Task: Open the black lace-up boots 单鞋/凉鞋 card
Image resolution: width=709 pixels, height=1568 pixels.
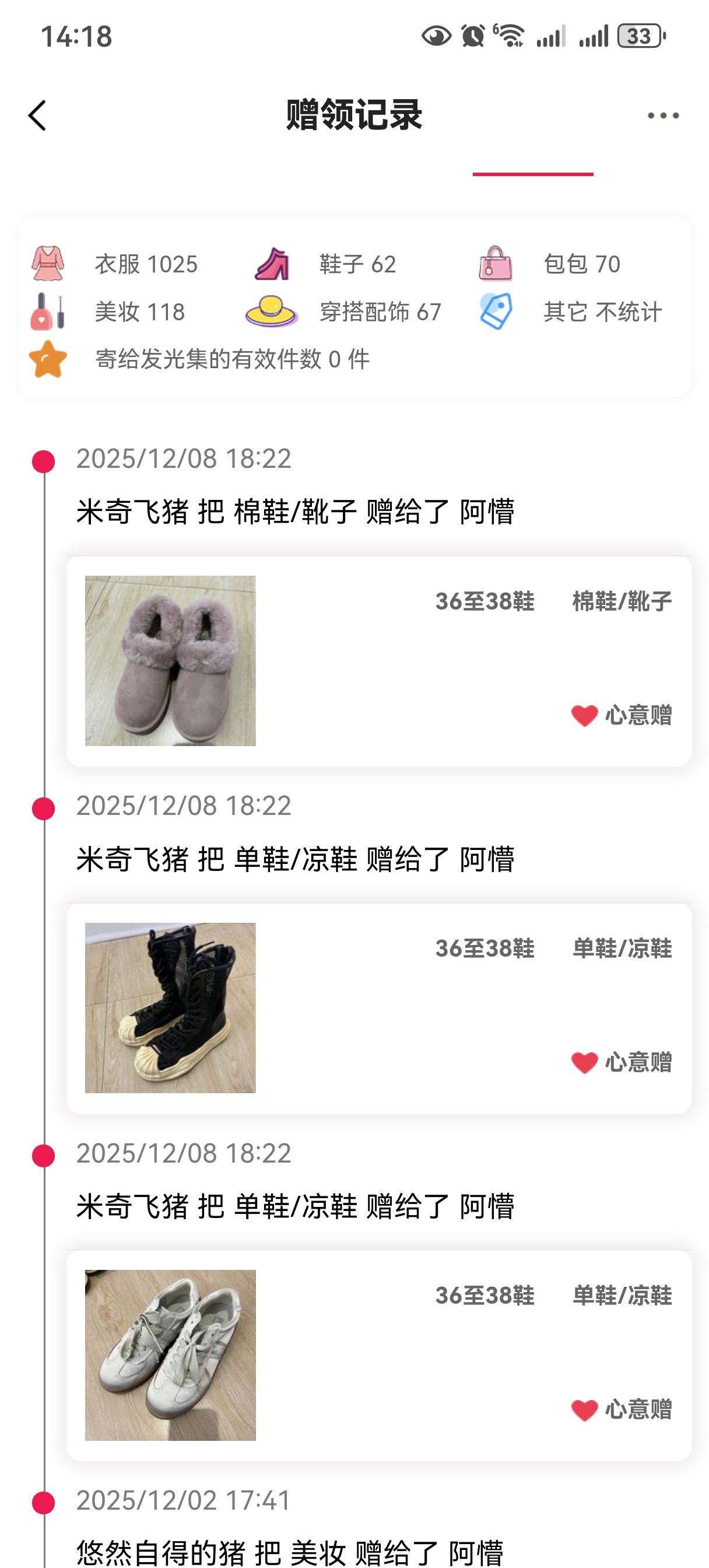Action: pyautogui.click(x=378, y=1008)
